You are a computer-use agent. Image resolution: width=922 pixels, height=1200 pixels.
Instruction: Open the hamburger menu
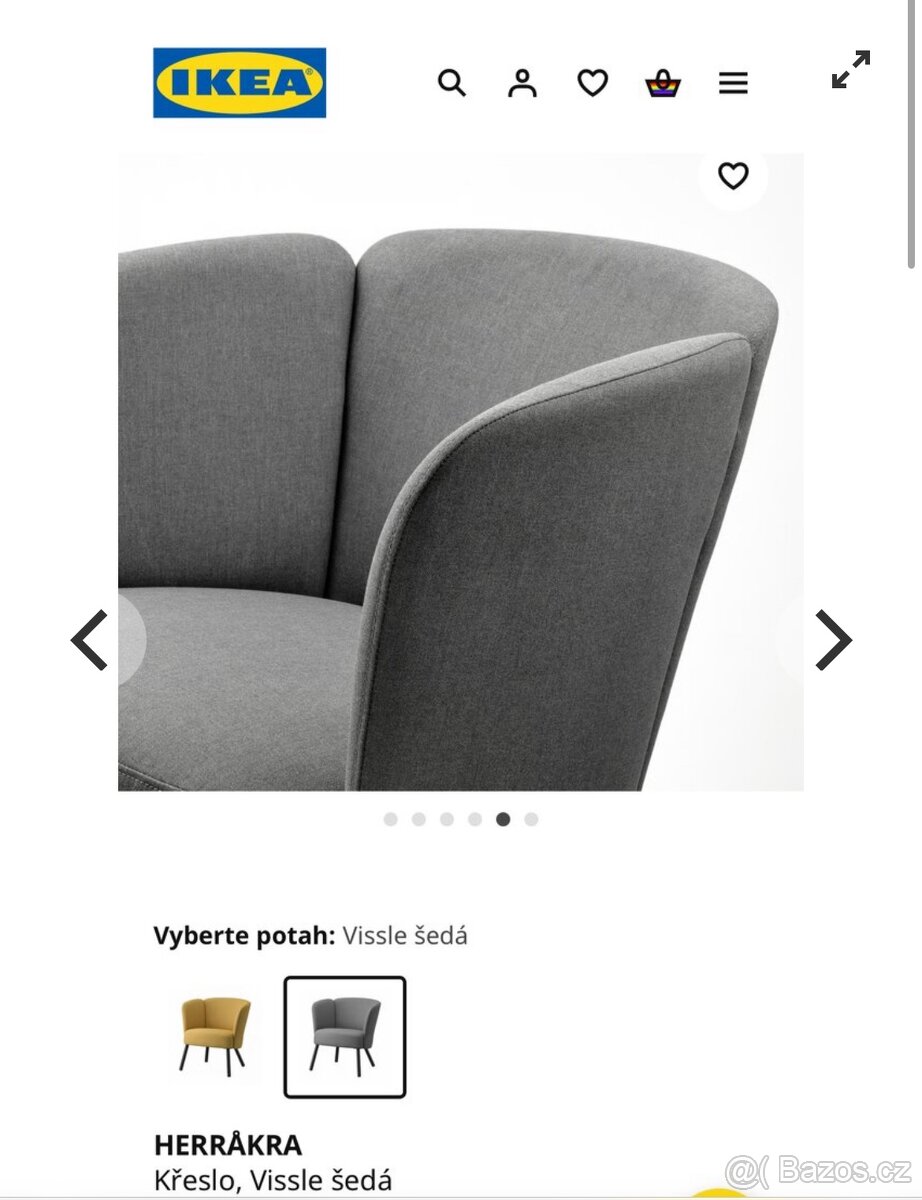(733, 83)
